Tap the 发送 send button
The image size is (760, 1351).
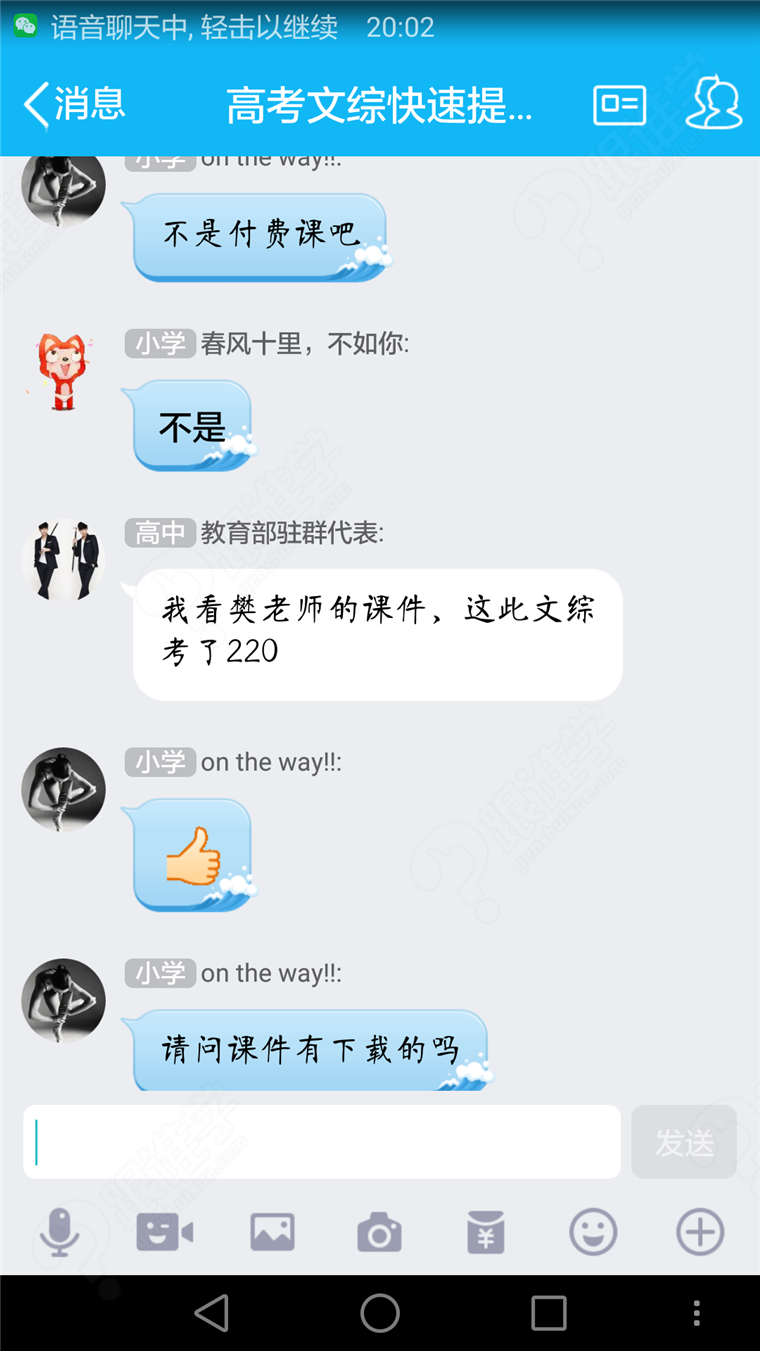[x=684, y=1141]
